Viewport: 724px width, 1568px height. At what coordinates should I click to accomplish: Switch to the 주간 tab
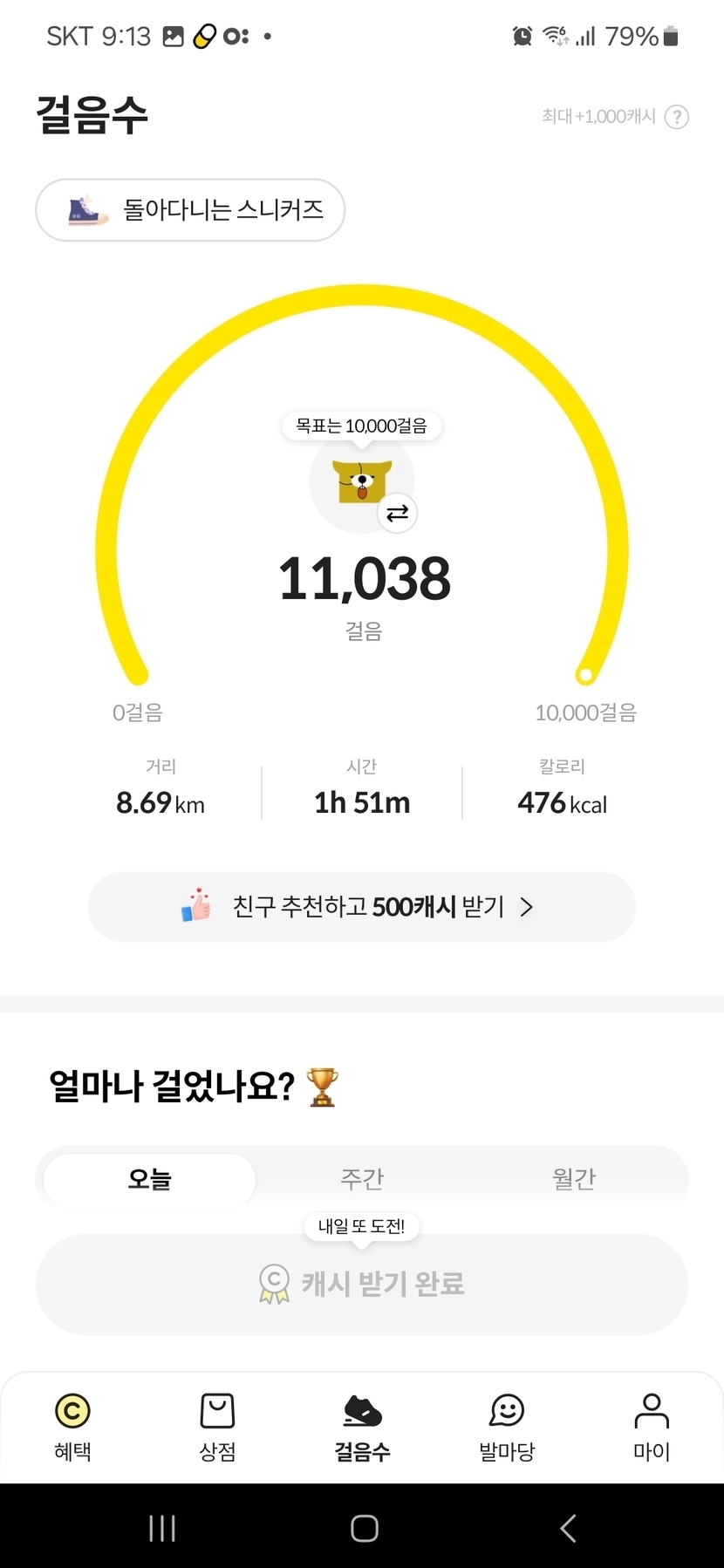click(362, 1179)
